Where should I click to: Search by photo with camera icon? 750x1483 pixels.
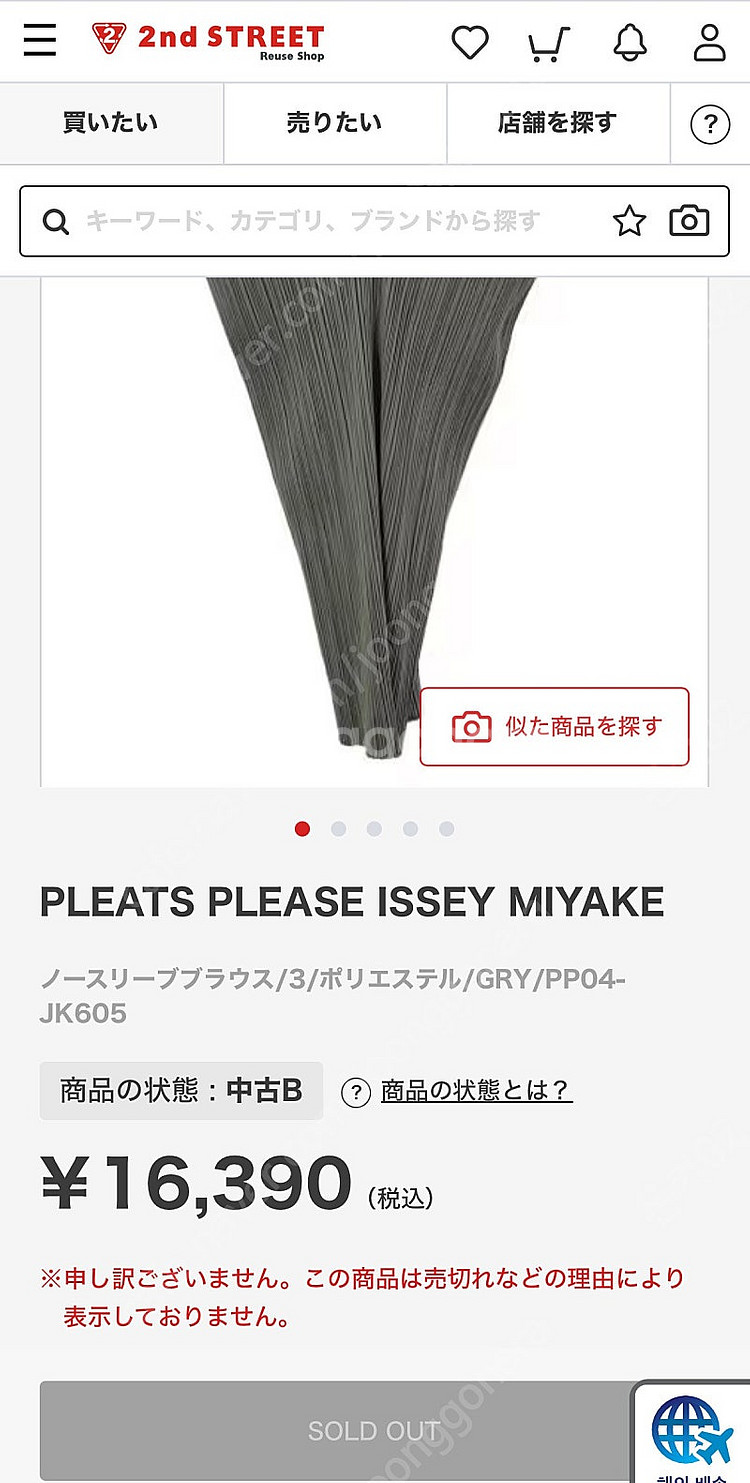[689, 221]
